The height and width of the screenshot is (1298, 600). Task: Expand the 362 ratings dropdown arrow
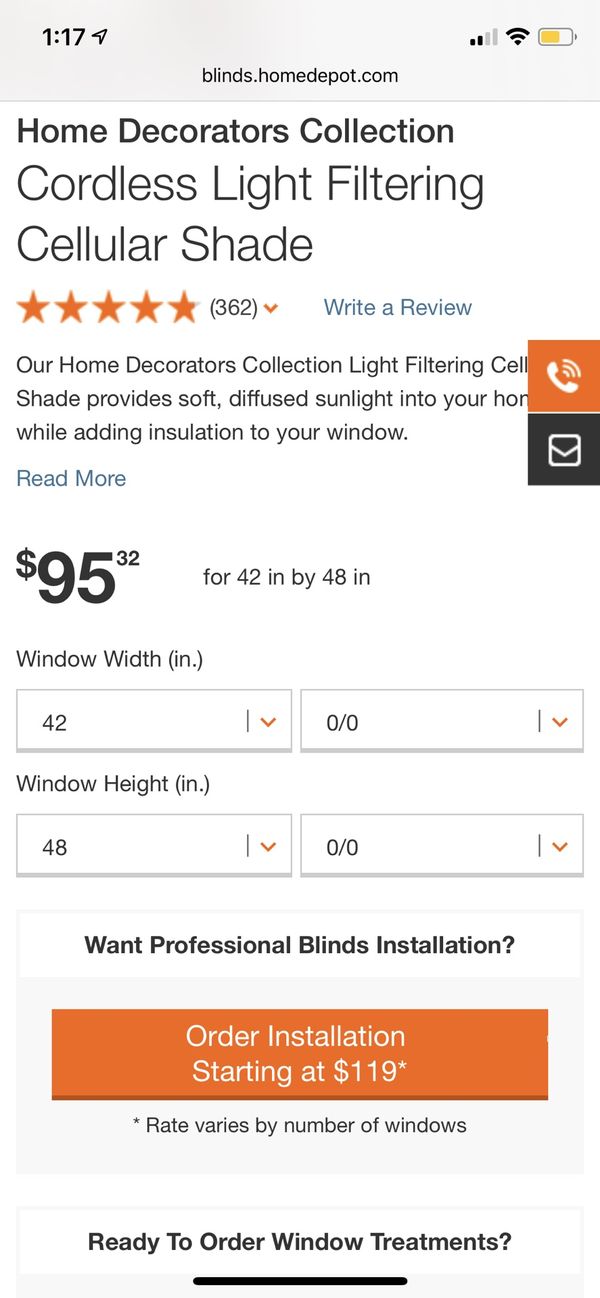(x=270, y=309)
